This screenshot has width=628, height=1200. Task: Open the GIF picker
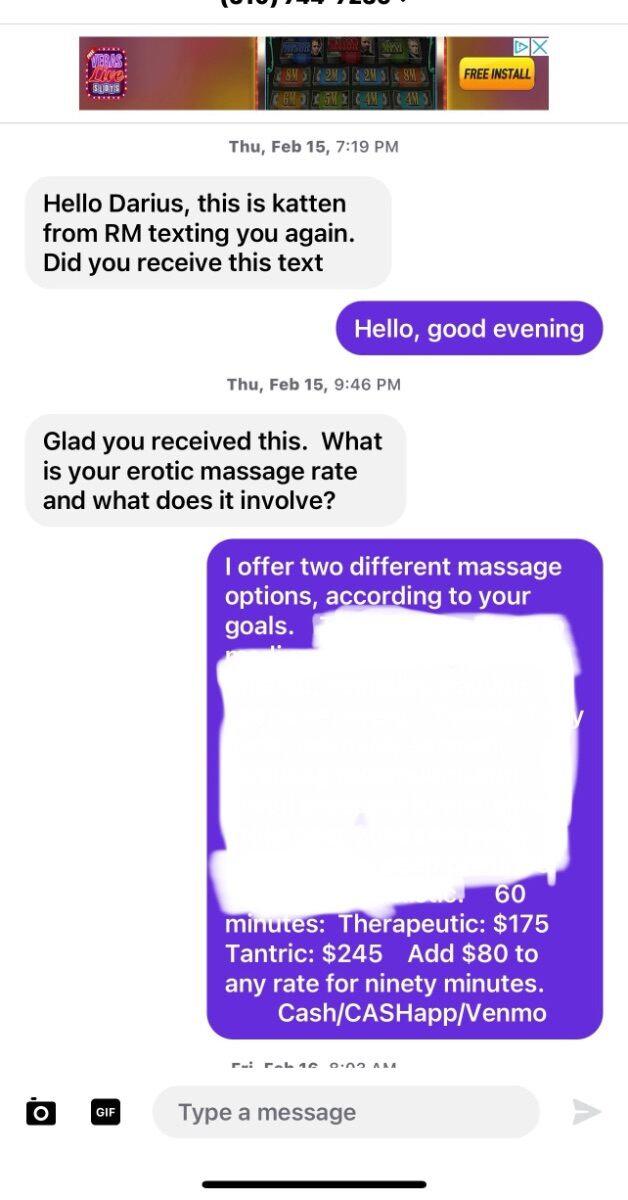coord(106,1112)
